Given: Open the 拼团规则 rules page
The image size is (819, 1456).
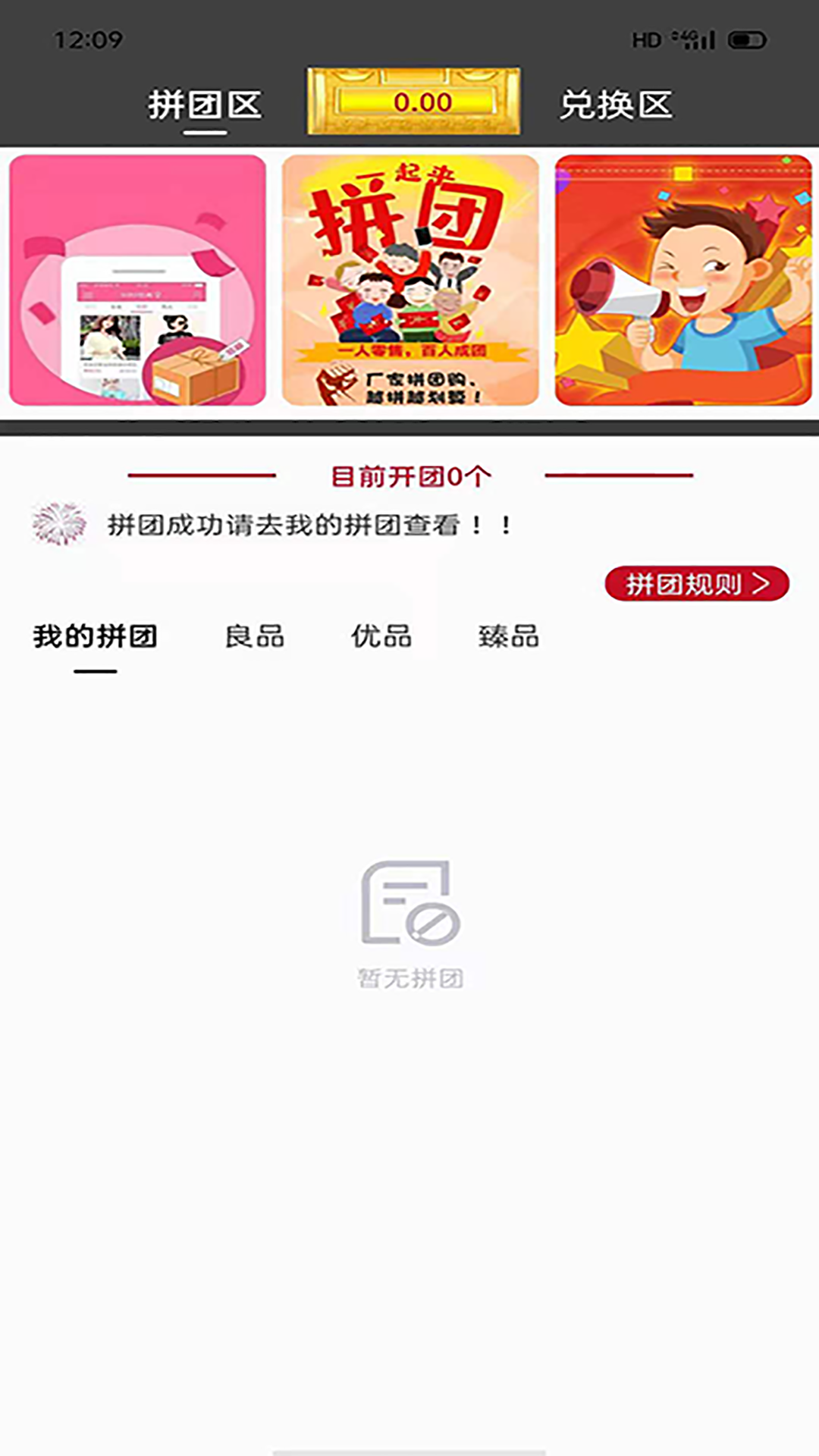Looking at the screenshot, I should click(x=685, y=583).
